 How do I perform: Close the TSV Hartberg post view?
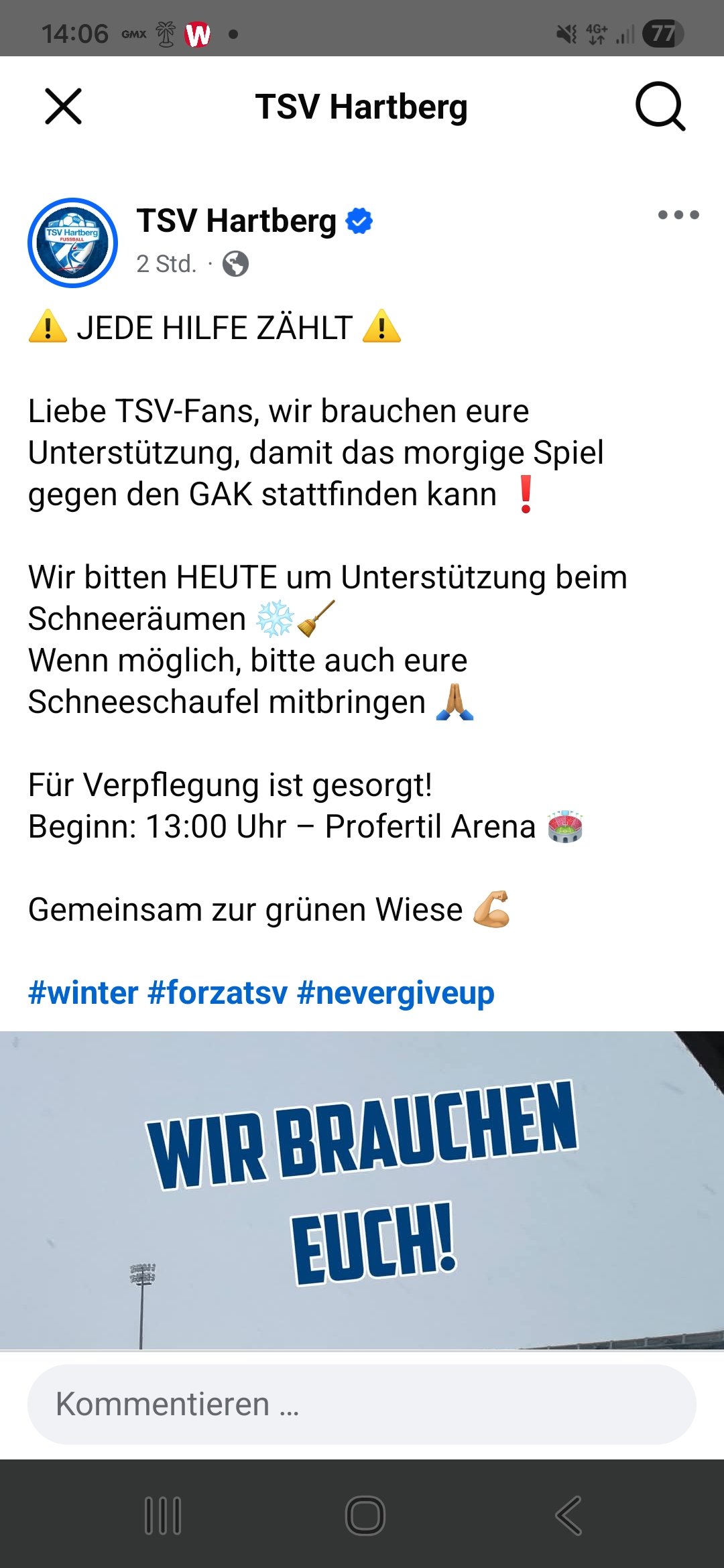point(63,107)
